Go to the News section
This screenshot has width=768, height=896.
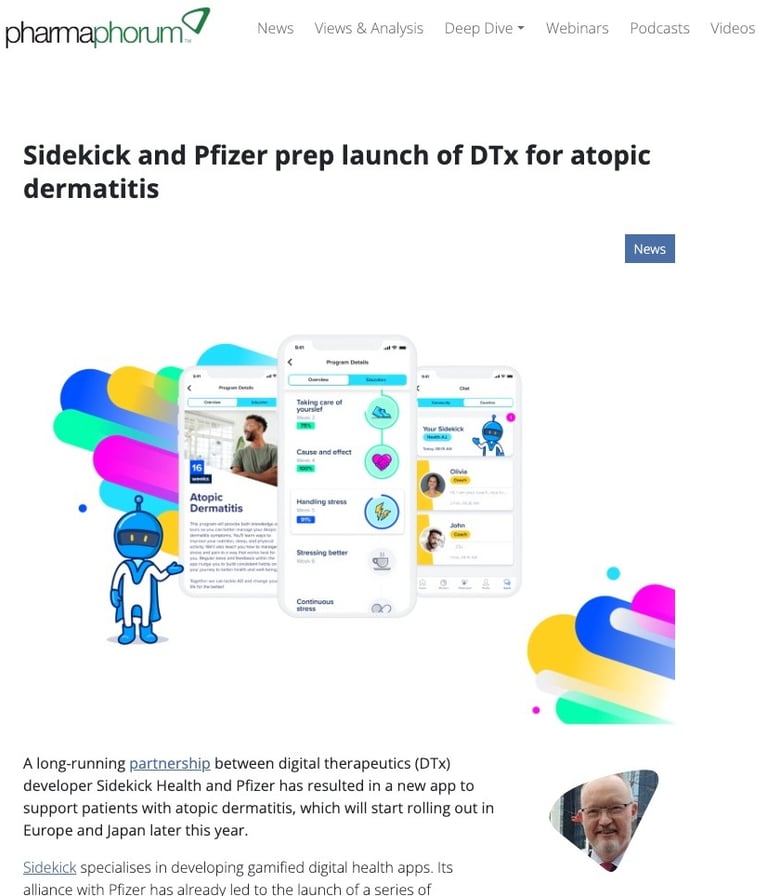click(x=275, y=28)
